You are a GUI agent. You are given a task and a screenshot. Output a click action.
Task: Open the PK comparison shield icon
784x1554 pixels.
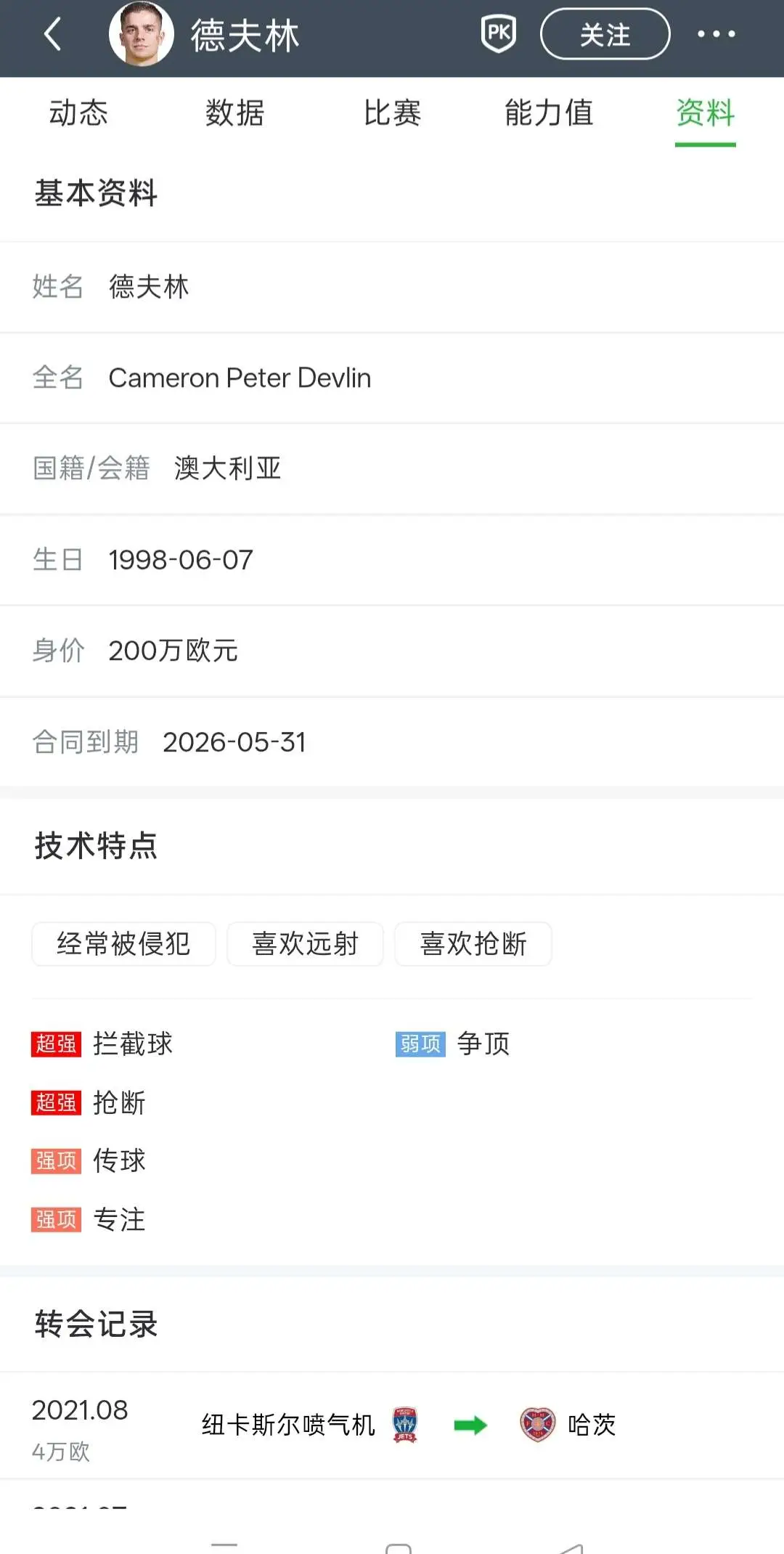[499, 33]
